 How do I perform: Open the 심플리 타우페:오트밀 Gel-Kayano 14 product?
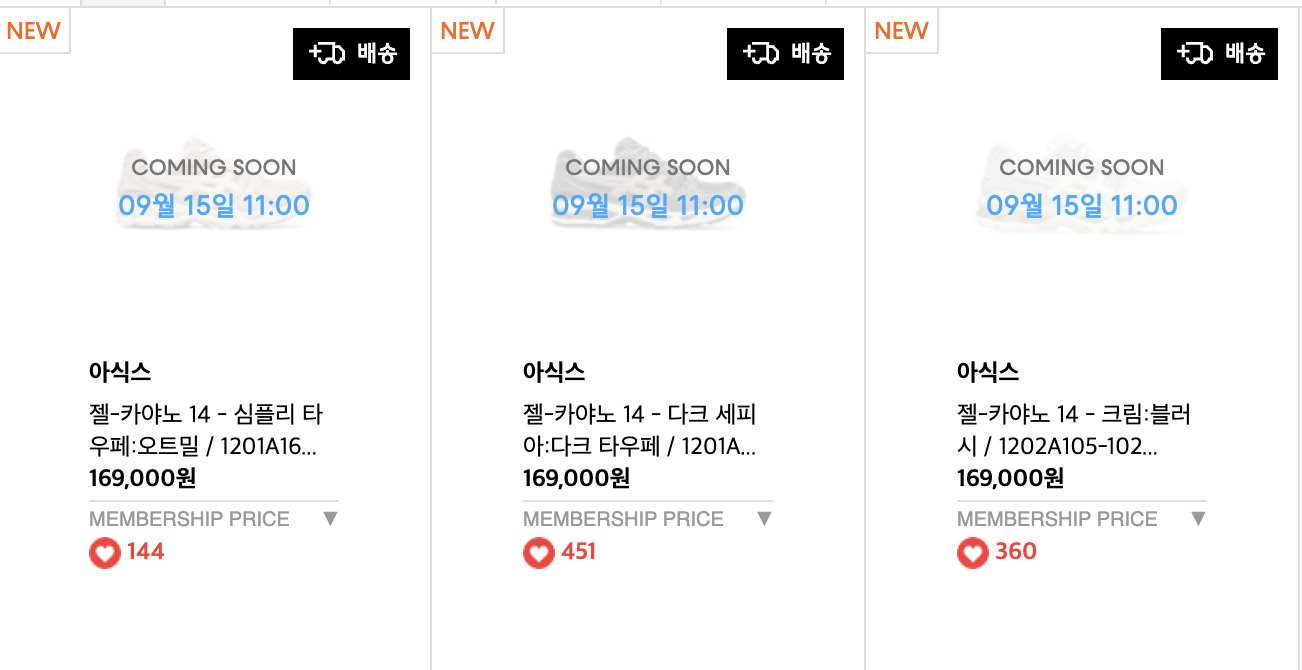click(x=205, y=430)
